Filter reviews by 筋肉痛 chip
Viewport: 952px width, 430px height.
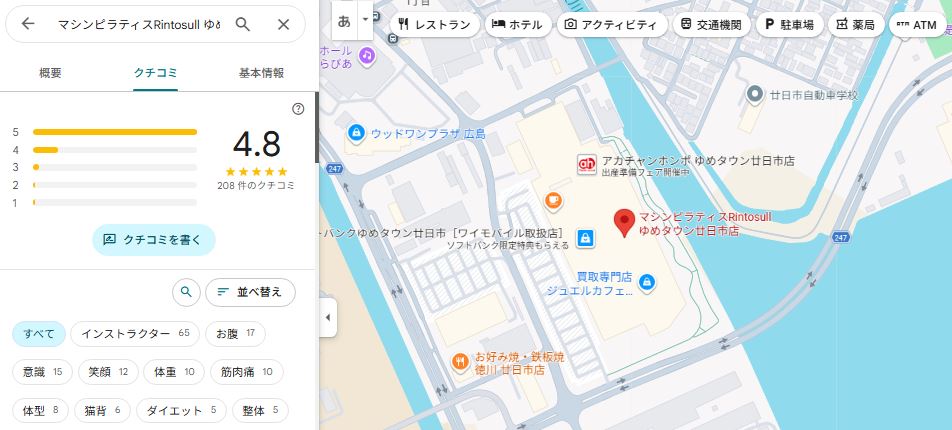[x=246, y=372]
